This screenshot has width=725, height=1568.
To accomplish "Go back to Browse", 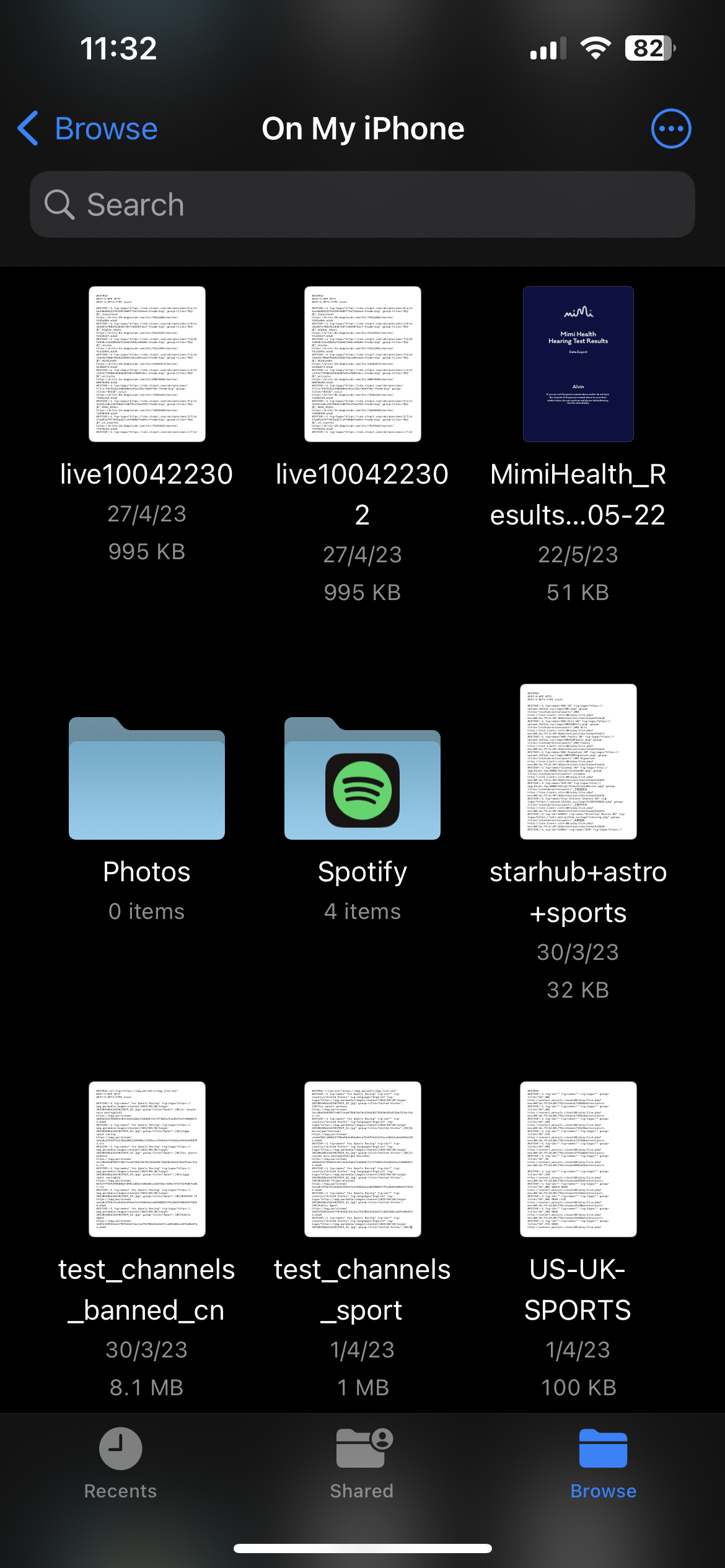I will click(x=88, y=129).
